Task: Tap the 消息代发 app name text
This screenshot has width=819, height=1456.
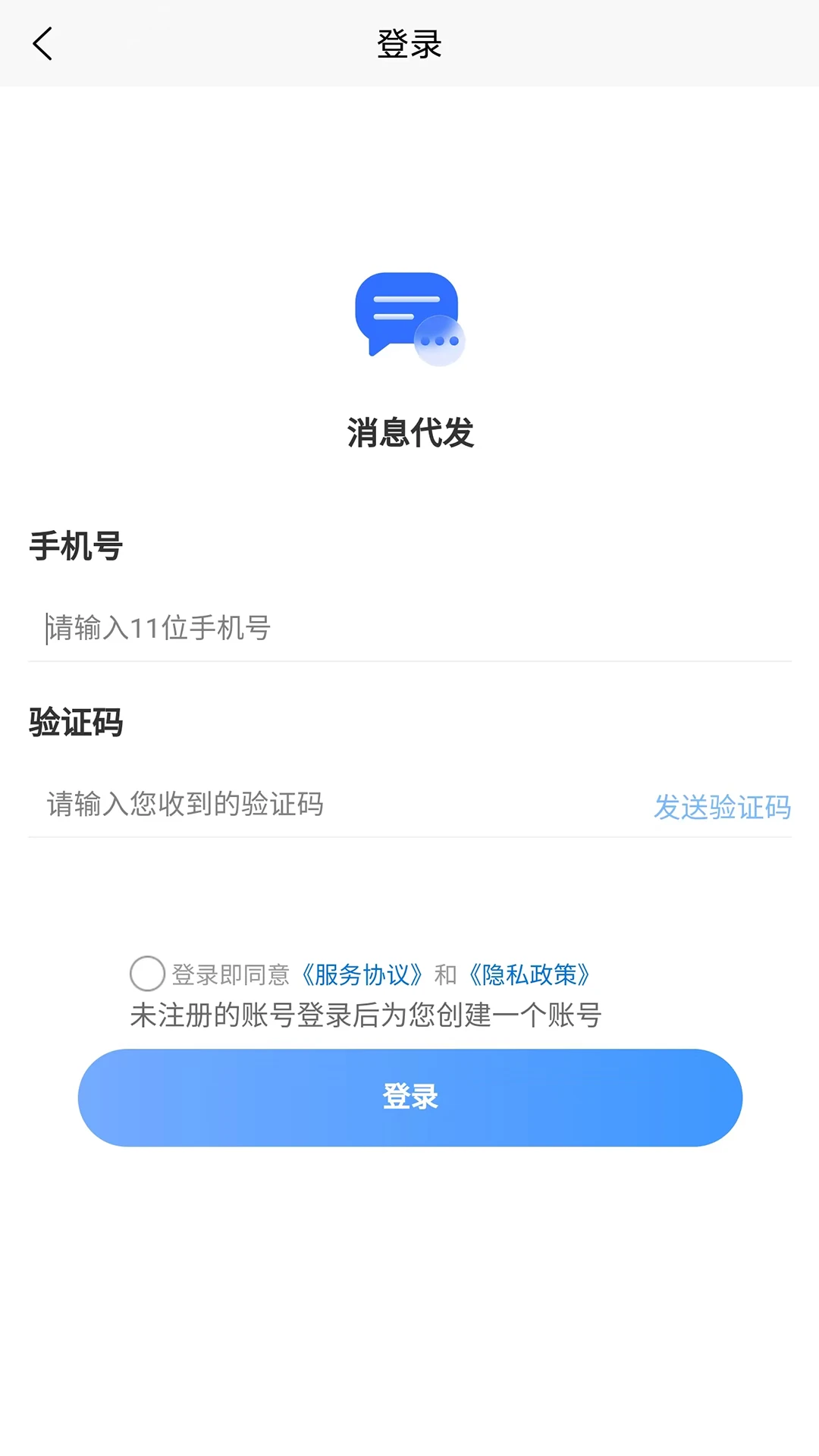Action: pos(409,431)
